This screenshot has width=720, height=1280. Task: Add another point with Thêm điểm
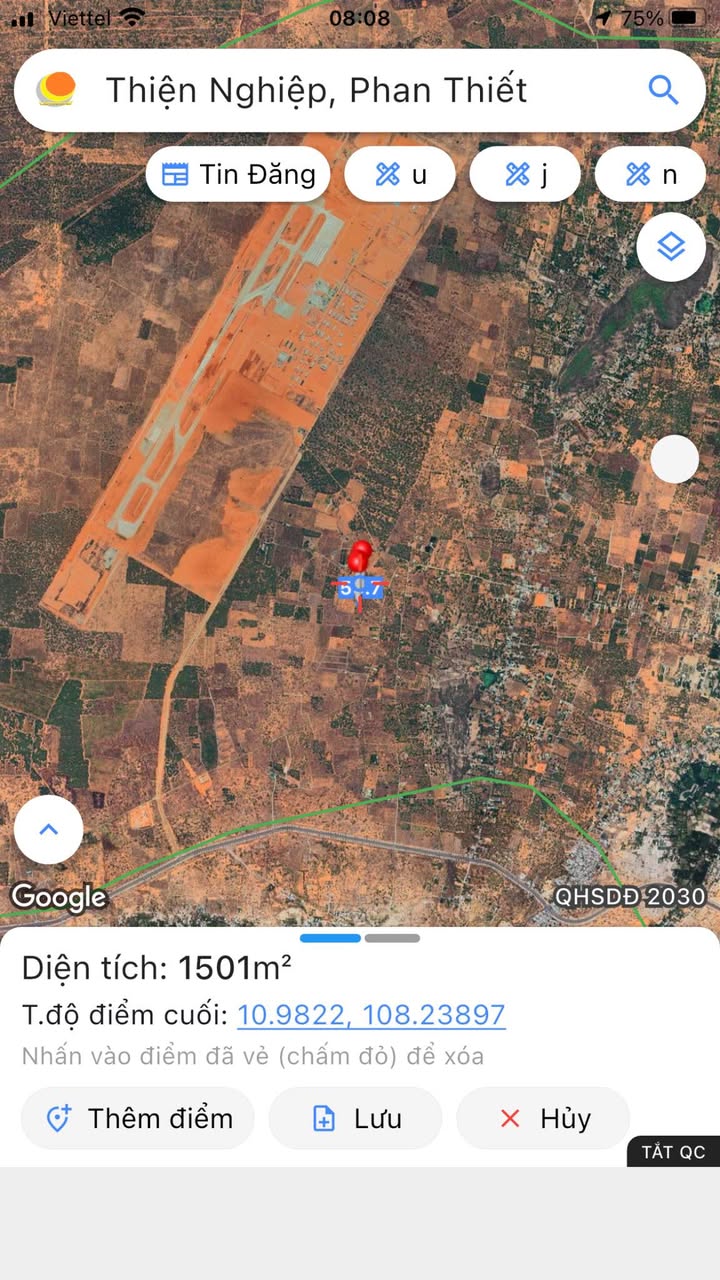point(138,1118)
